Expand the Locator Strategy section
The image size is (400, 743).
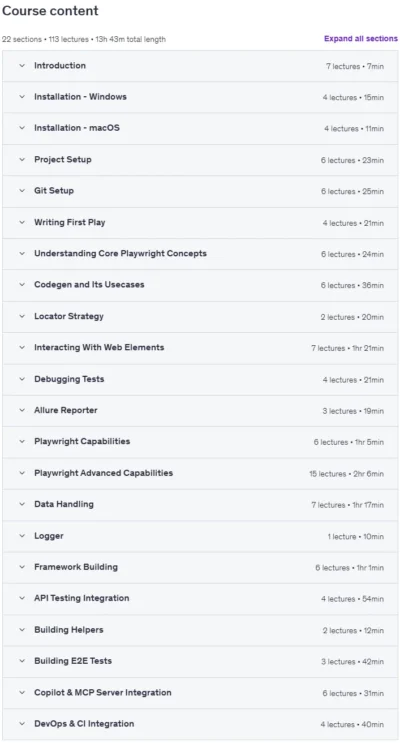click(x=200, y=317)
